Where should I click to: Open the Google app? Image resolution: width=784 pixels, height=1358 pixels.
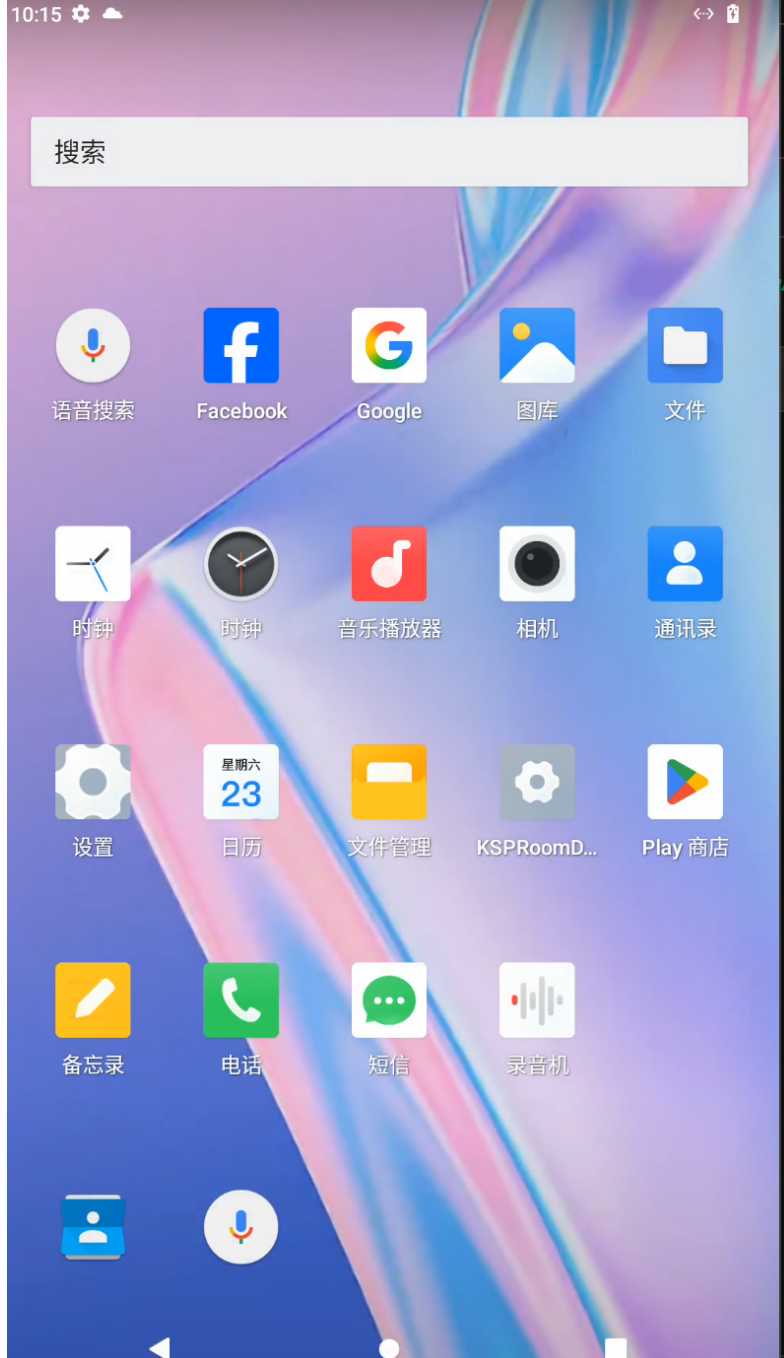pos(389,346)
